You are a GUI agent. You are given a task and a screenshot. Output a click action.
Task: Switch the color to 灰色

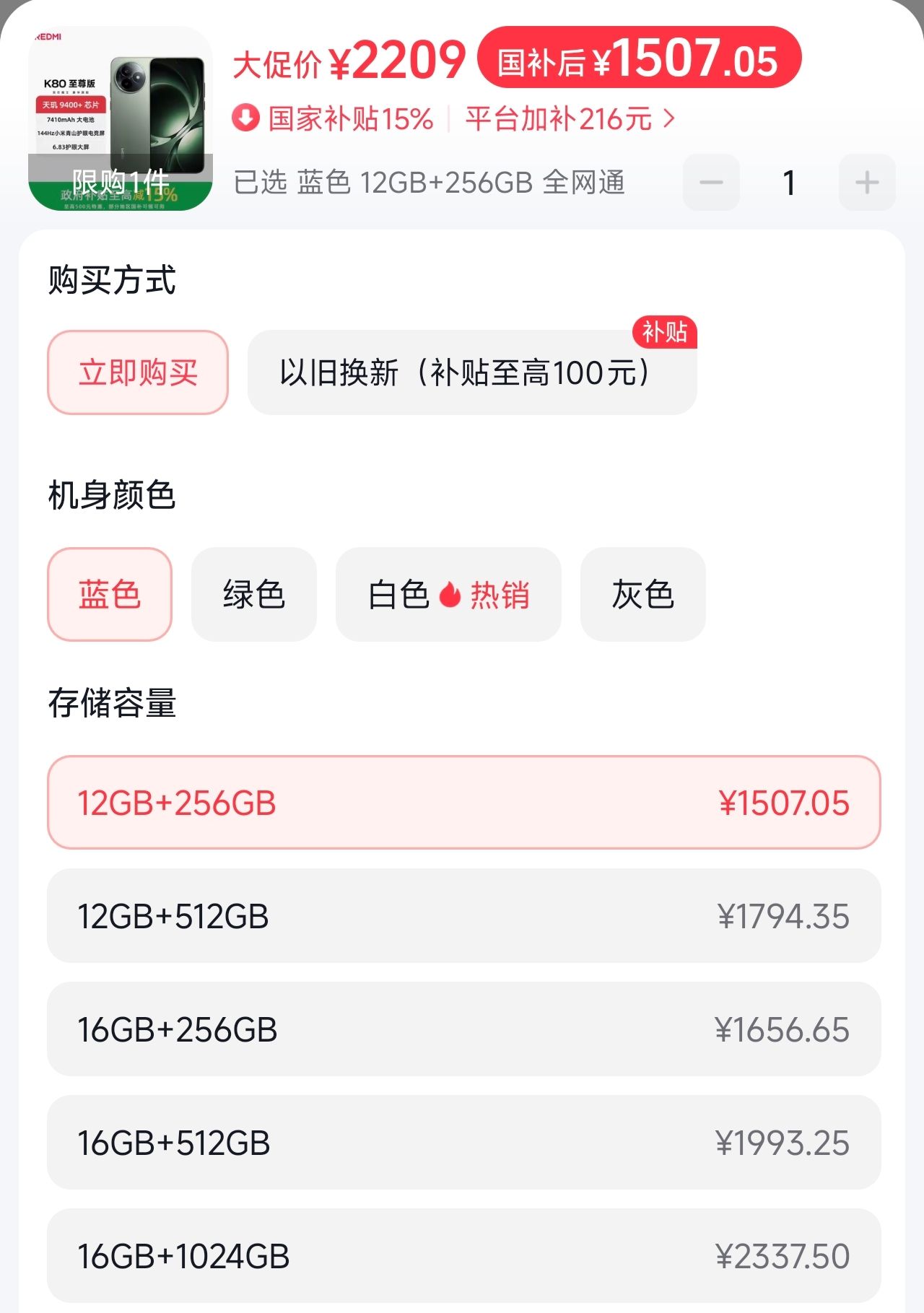(642, 595)
